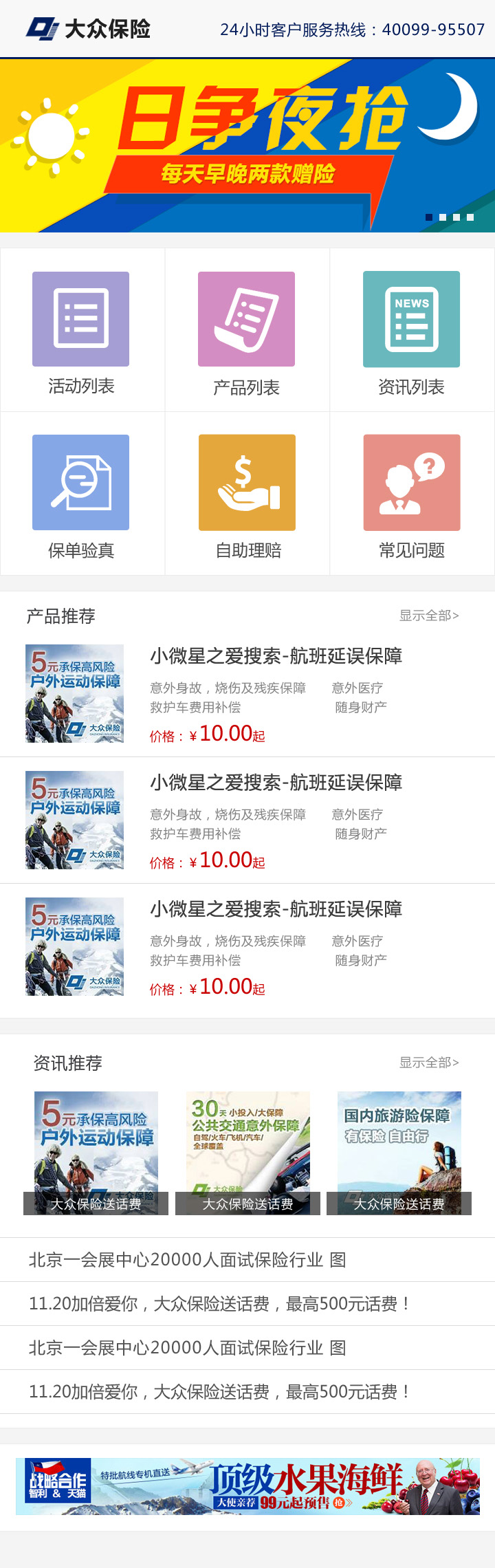
Task: Open the 日争夜抢 promotional banner
Action: point(247,146)
